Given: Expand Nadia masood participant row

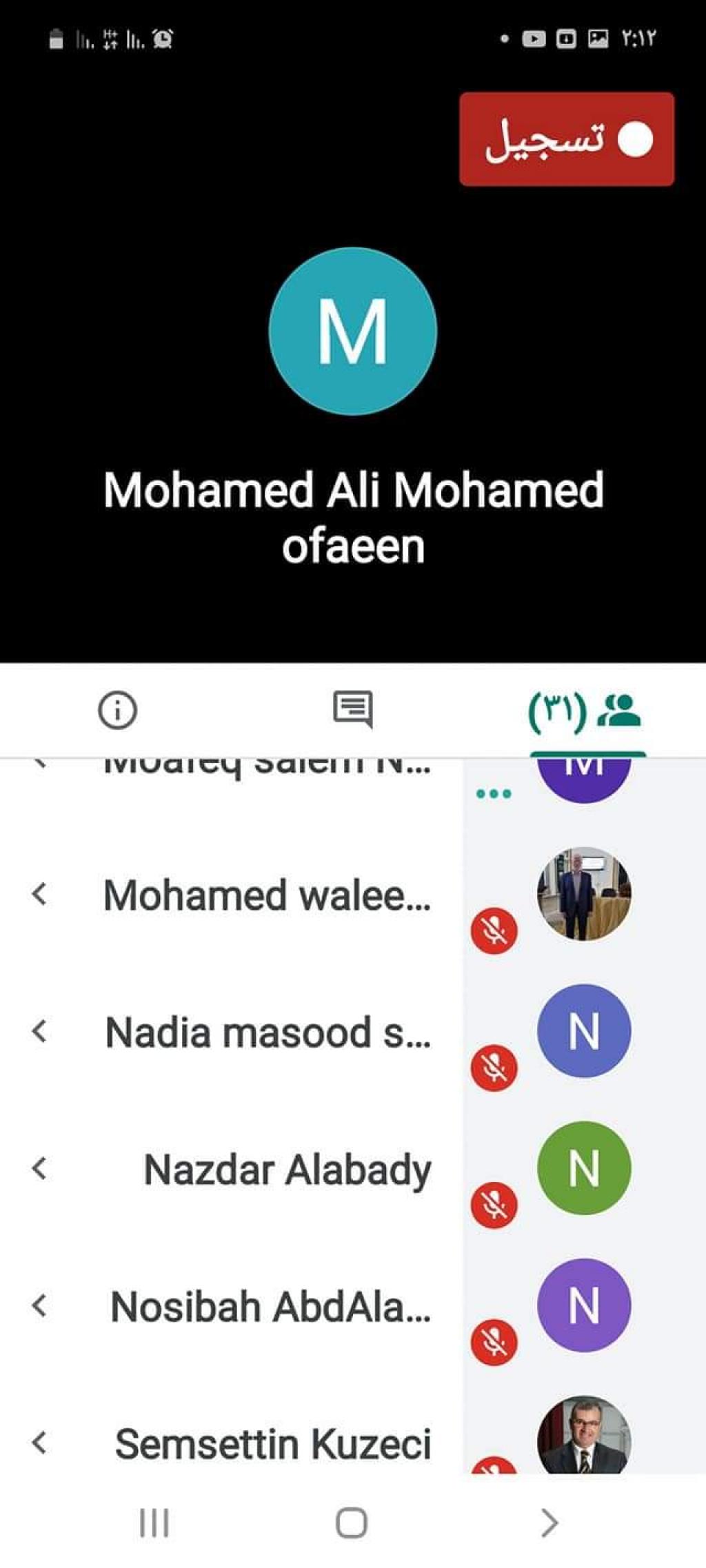Looking at the screenshot, I should 40,1031.
